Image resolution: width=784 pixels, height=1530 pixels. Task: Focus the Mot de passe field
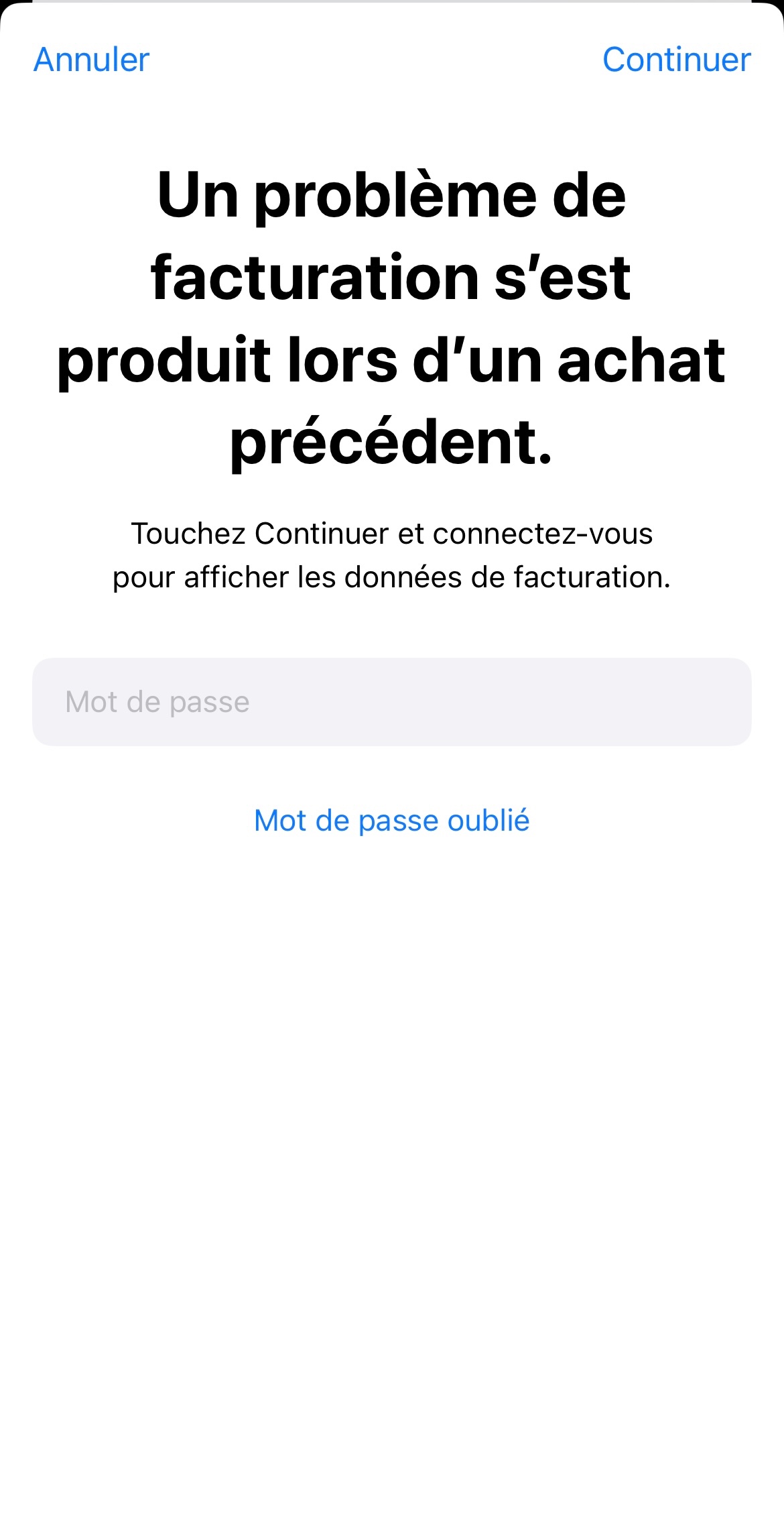(392, 702)
